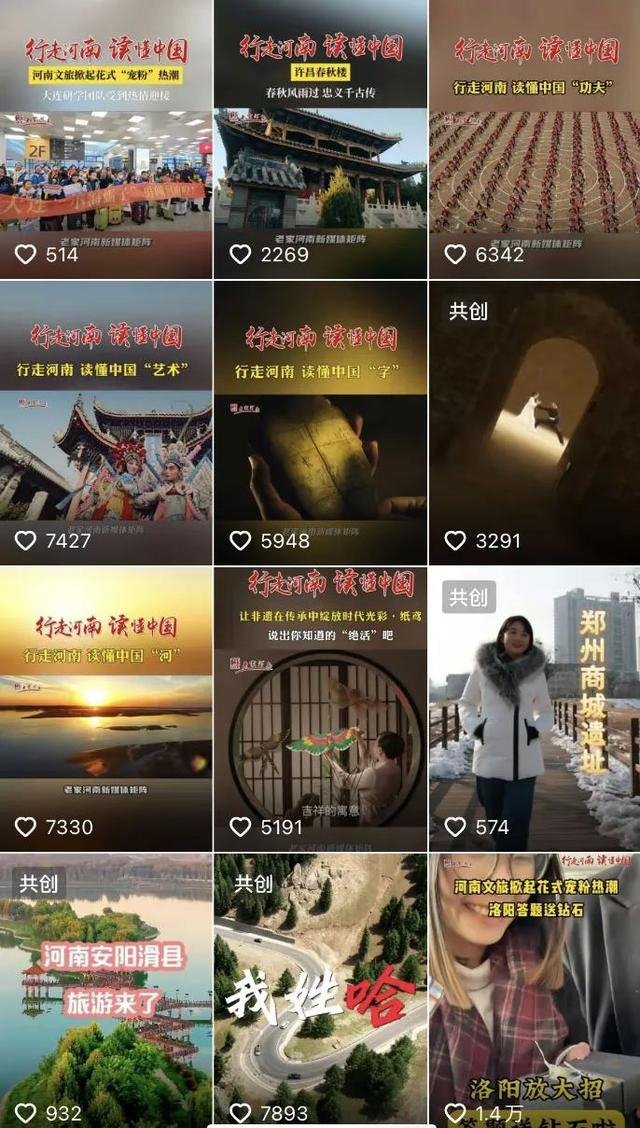Viewport: 640px width, 1128px height.
Task: Open the 洛阳放大招 video
Action: click(x=534, y=990)
